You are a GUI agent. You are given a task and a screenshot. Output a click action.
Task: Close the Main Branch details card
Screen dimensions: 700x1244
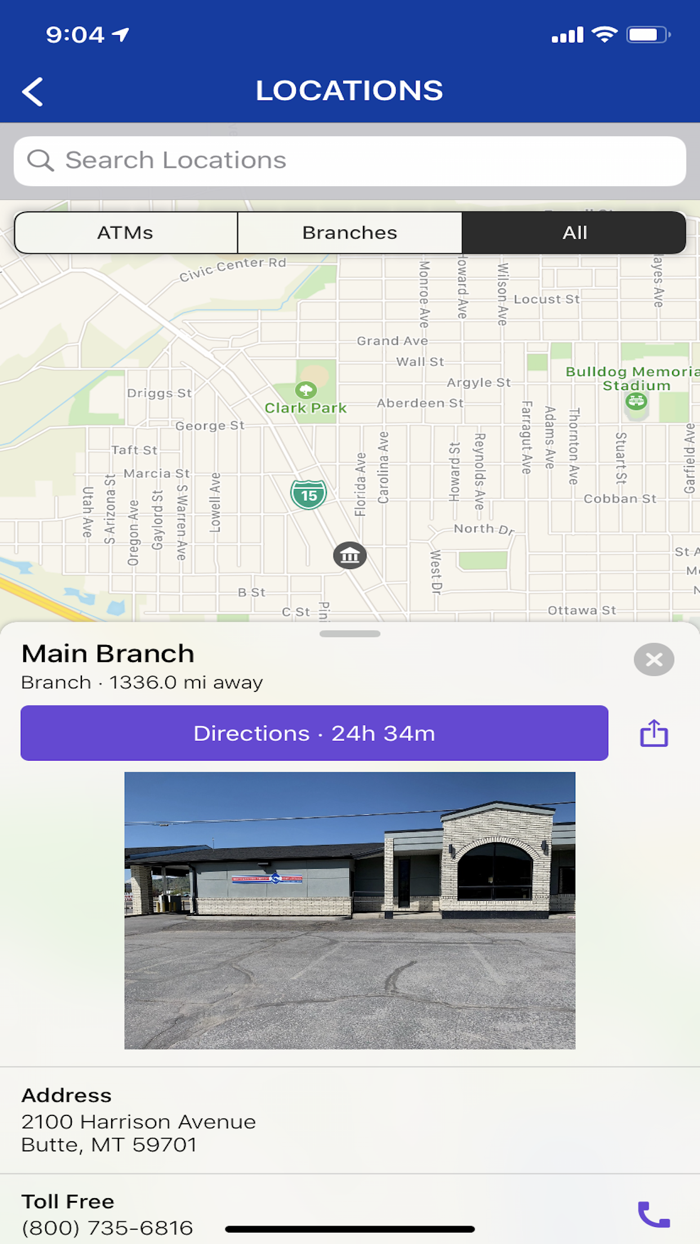(x=654, y=659)
